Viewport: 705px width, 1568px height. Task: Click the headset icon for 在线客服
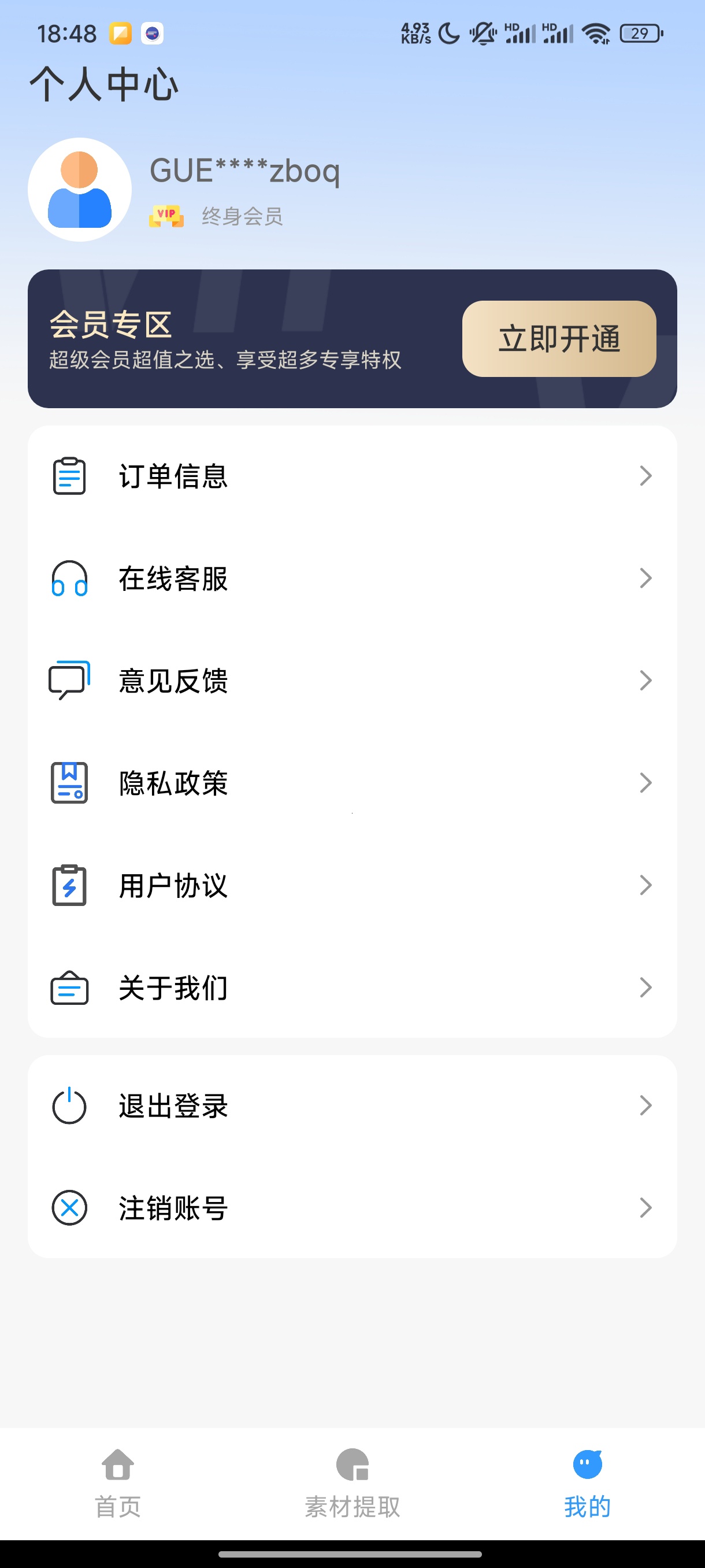click(69, 579)
